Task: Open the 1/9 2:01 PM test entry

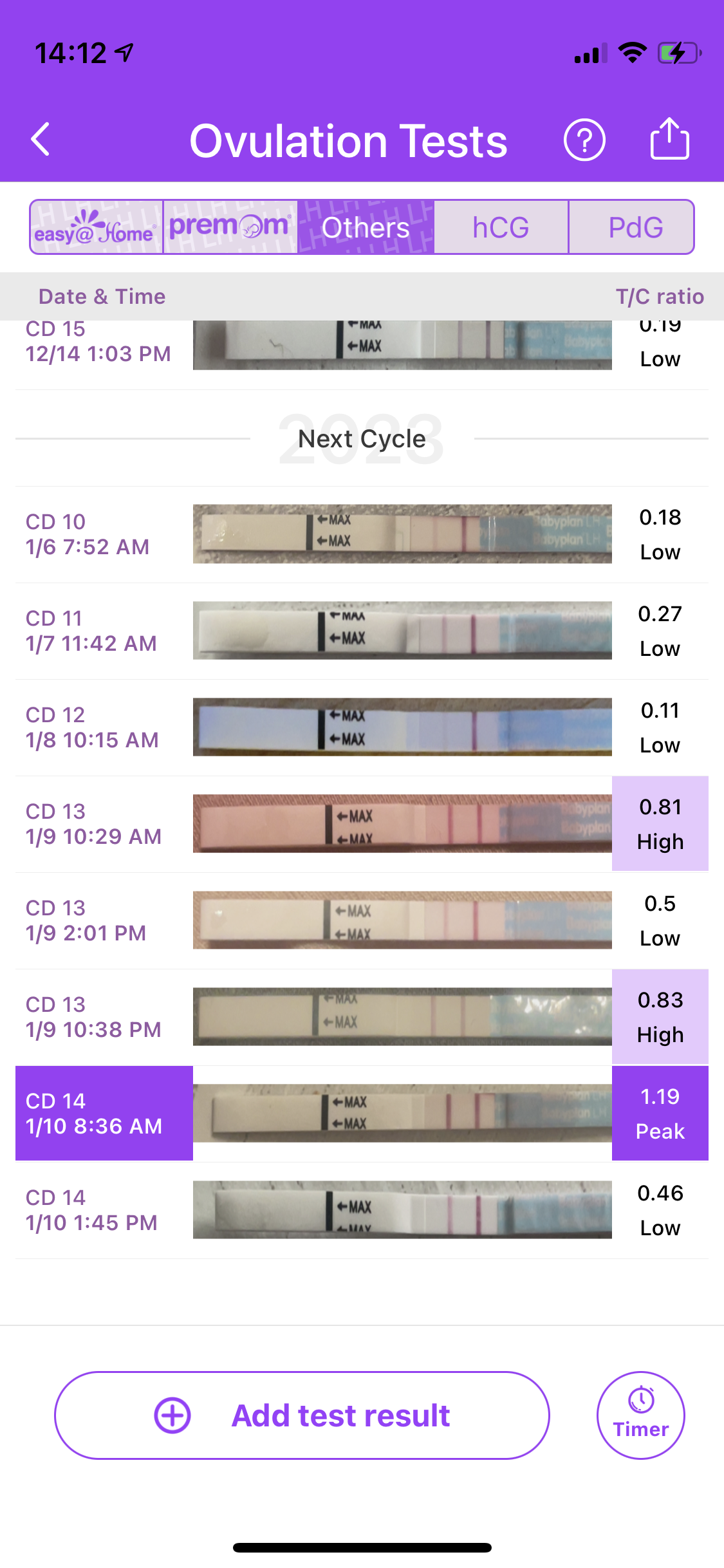Action: pos(360,920)
